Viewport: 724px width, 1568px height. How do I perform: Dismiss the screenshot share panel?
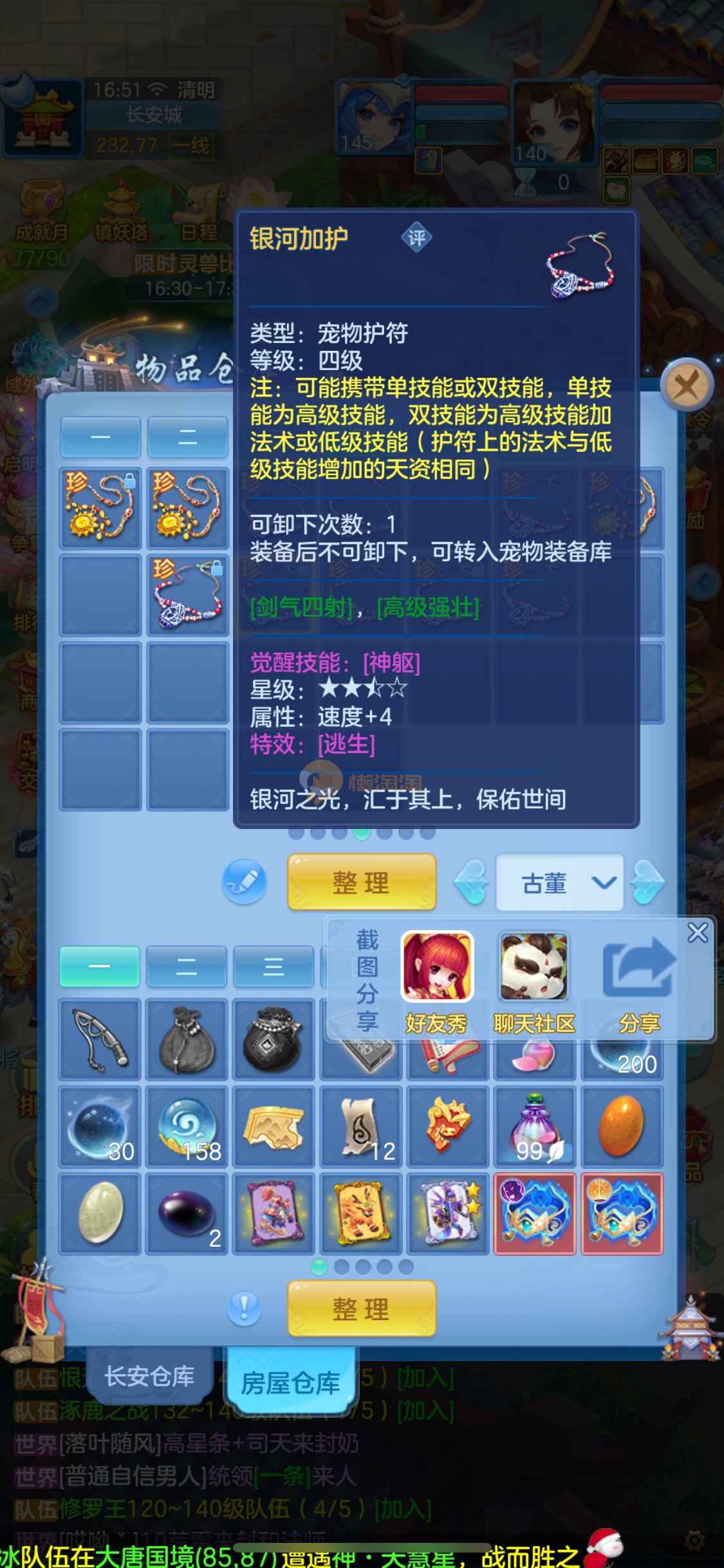click(x=698, y=933)
